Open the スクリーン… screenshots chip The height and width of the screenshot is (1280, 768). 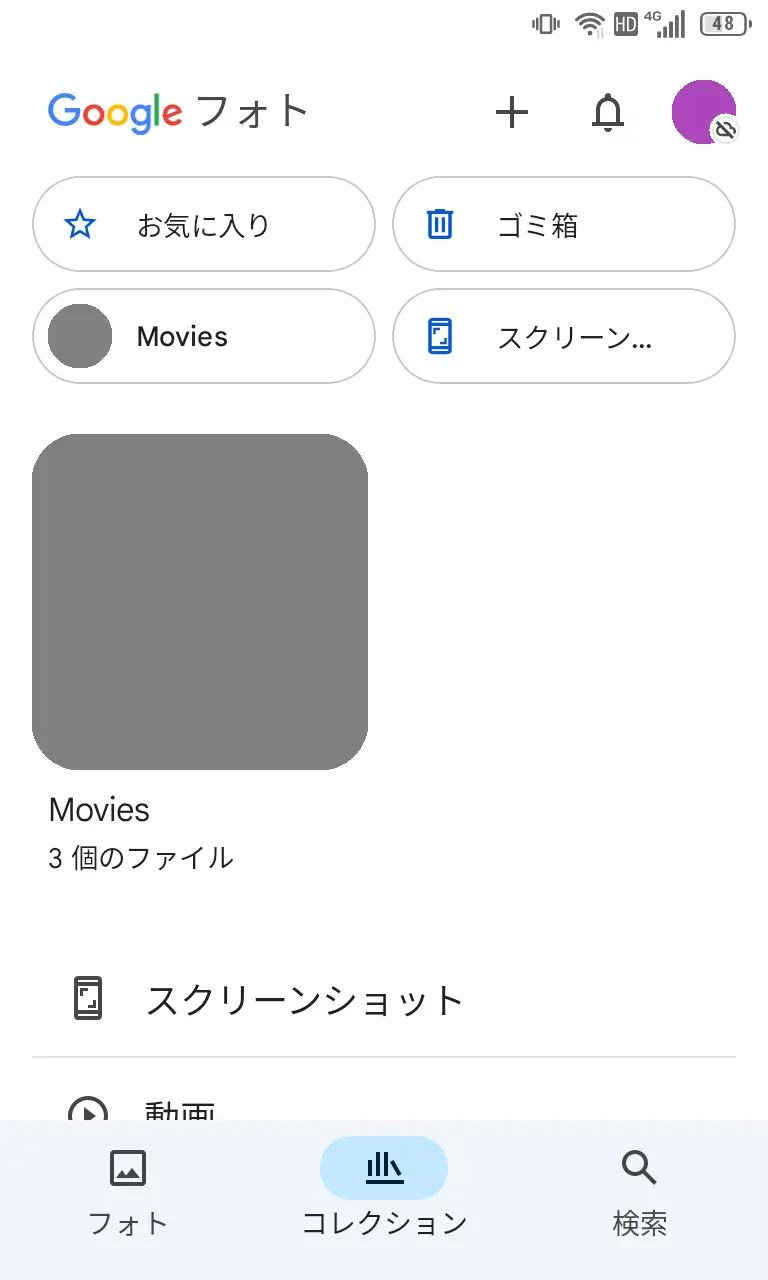[x=564, y=337]
